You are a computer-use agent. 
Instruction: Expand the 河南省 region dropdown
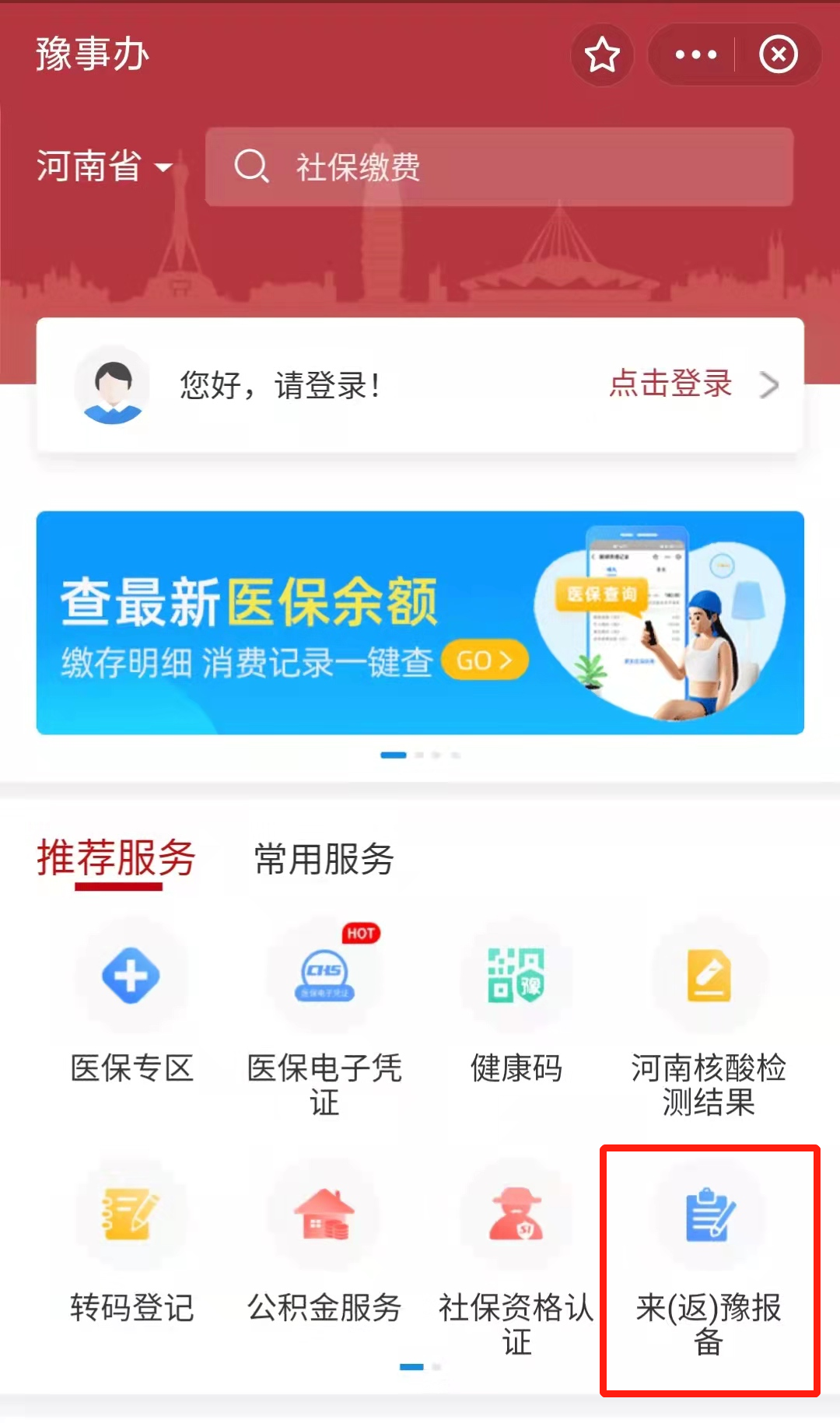pos(103,166)
